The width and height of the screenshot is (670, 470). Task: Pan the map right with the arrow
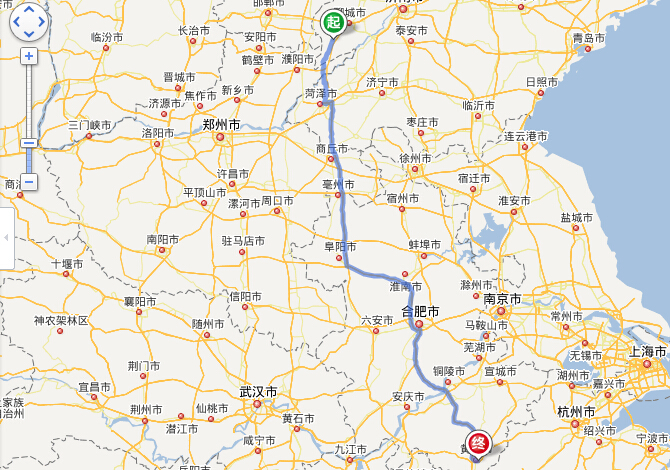(41, 20)
